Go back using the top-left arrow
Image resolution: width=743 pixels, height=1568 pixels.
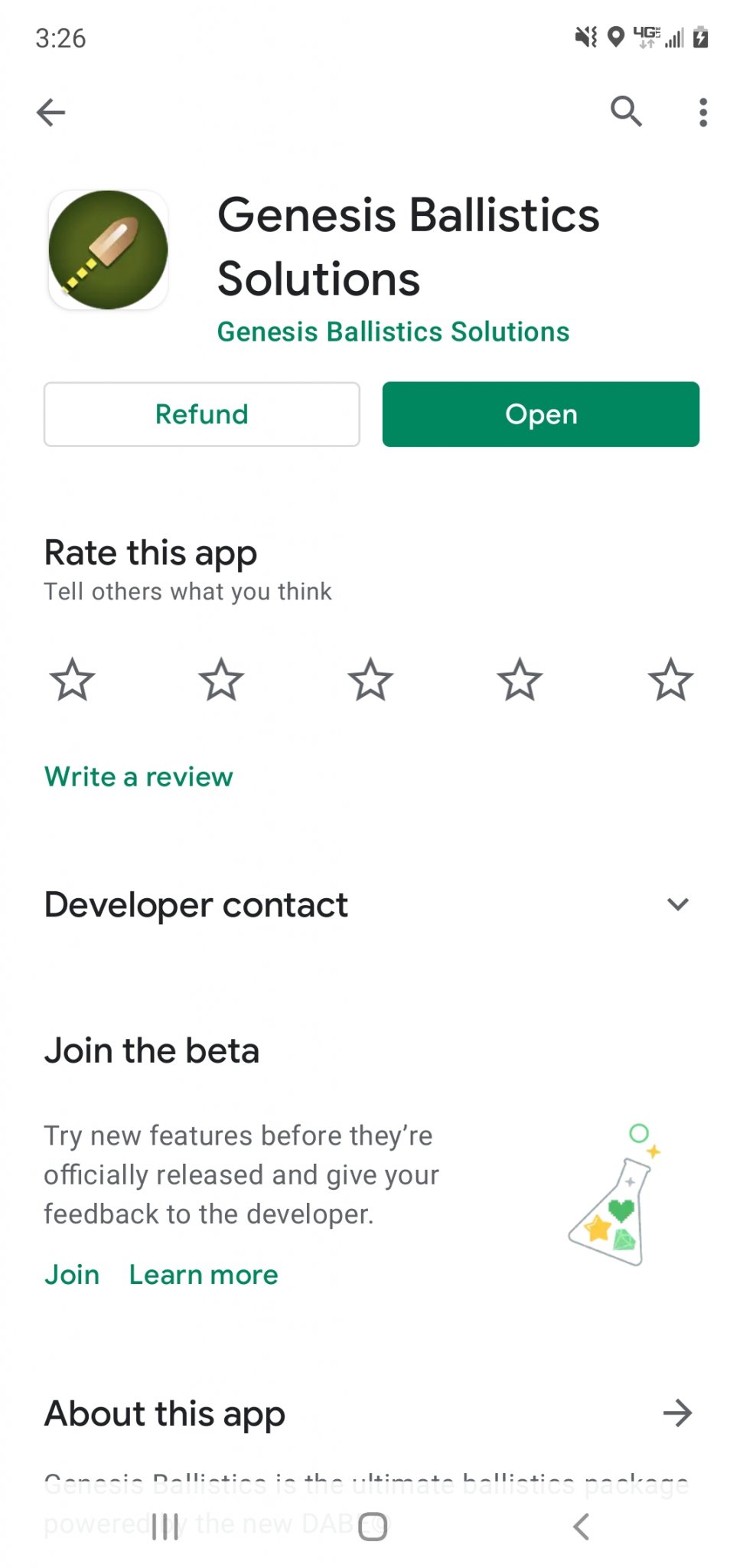[x=51, y=113]
